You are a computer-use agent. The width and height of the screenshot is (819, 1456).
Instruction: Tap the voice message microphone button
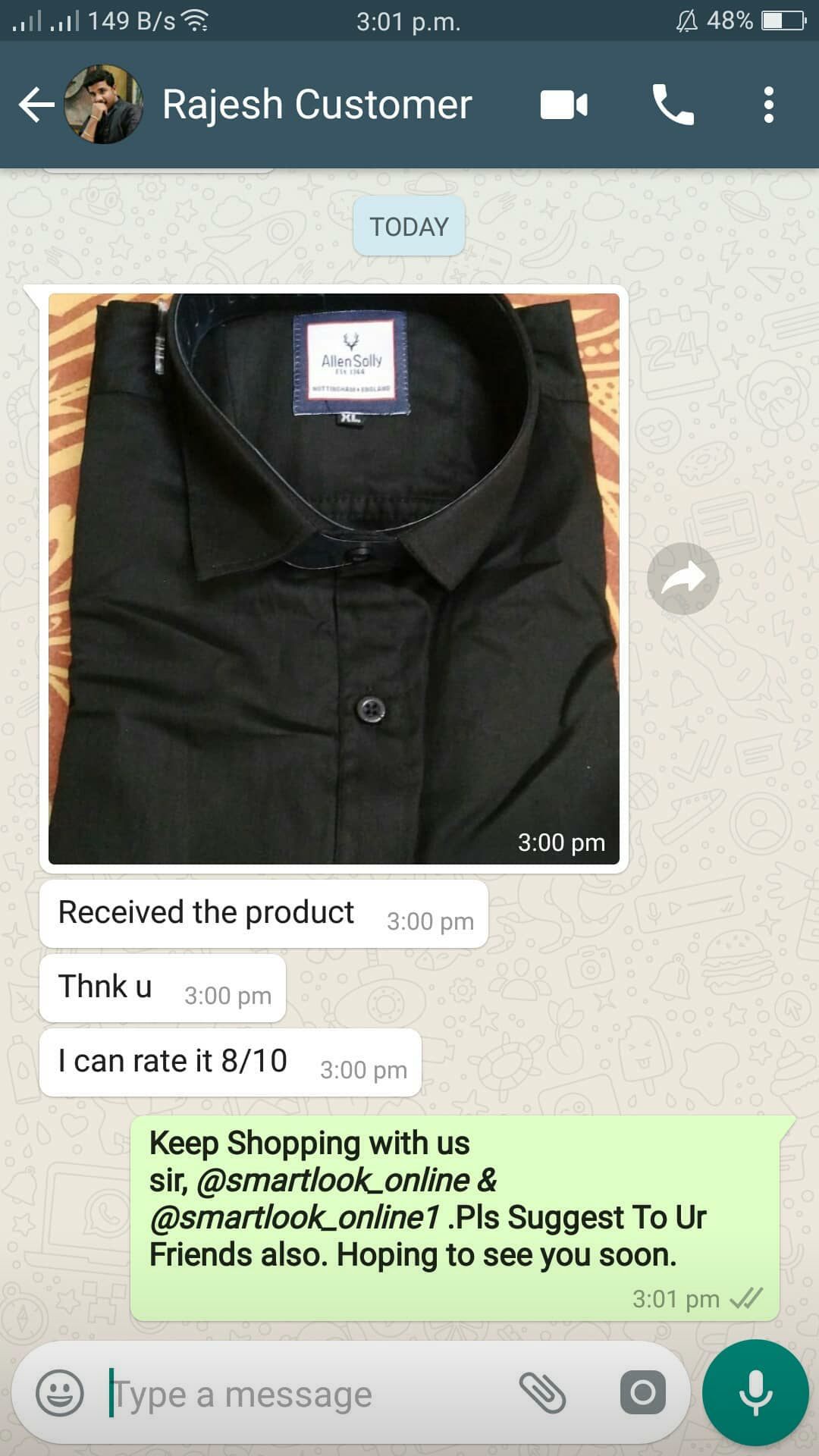755,1393
